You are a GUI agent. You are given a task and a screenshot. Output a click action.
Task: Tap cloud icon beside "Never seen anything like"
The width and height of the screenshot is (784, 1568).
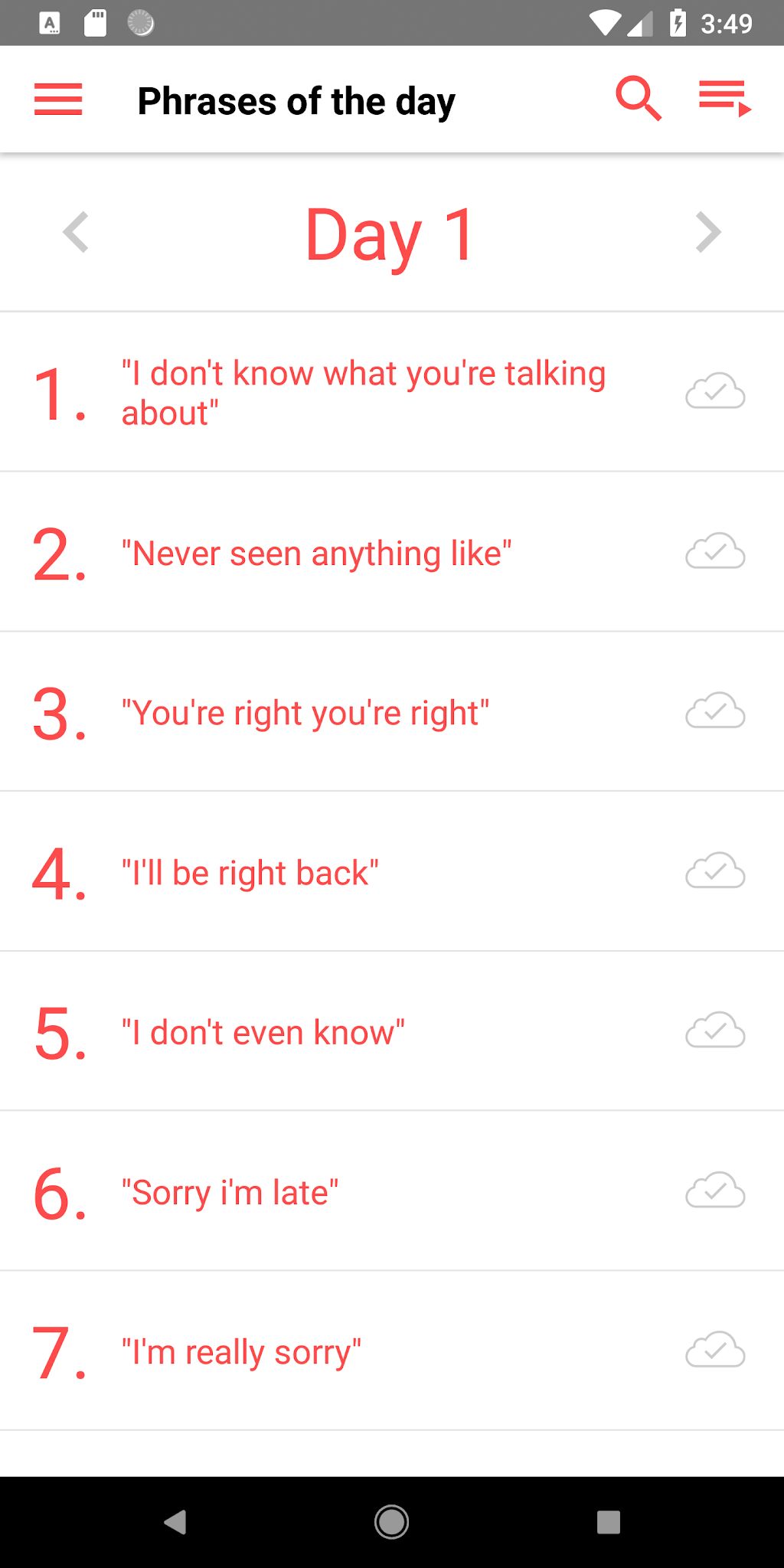click(x=714, y=552)
